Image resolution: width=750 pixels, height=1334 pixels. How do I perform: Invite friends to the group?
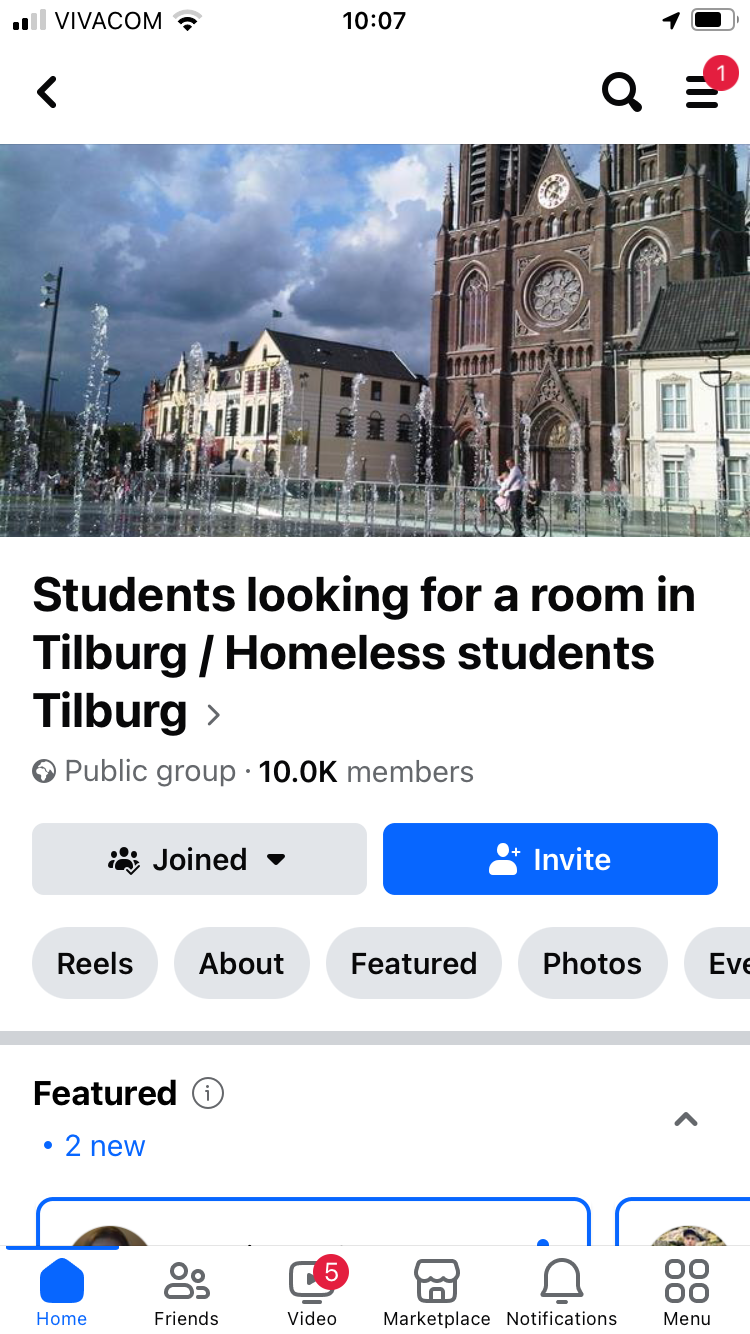(x=550, y=859)
